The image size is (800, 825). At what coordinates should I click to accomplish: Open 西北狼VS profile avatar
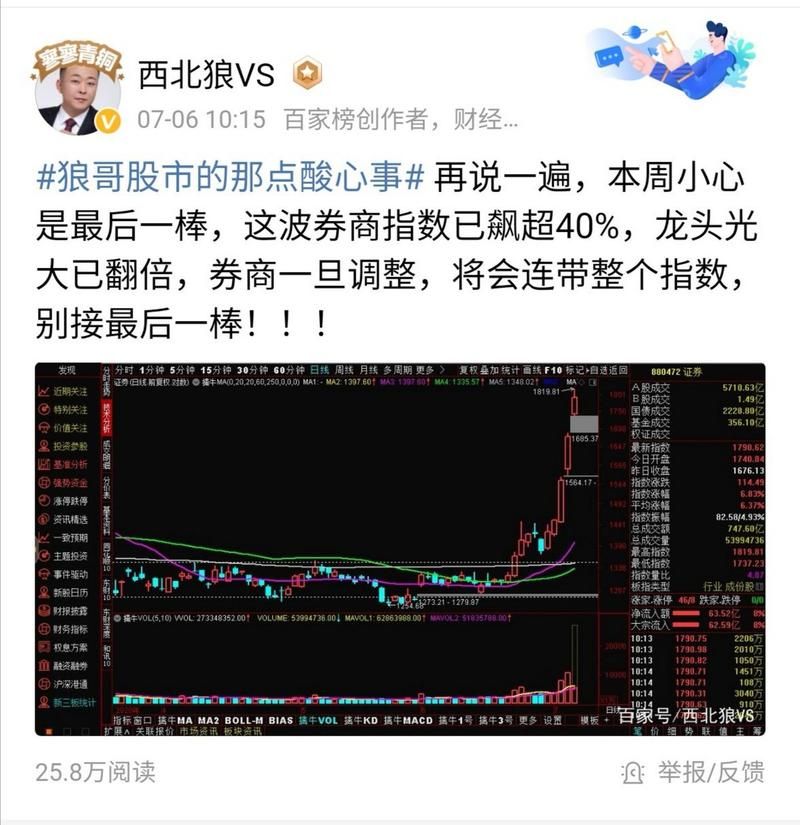tap(78, 92)
